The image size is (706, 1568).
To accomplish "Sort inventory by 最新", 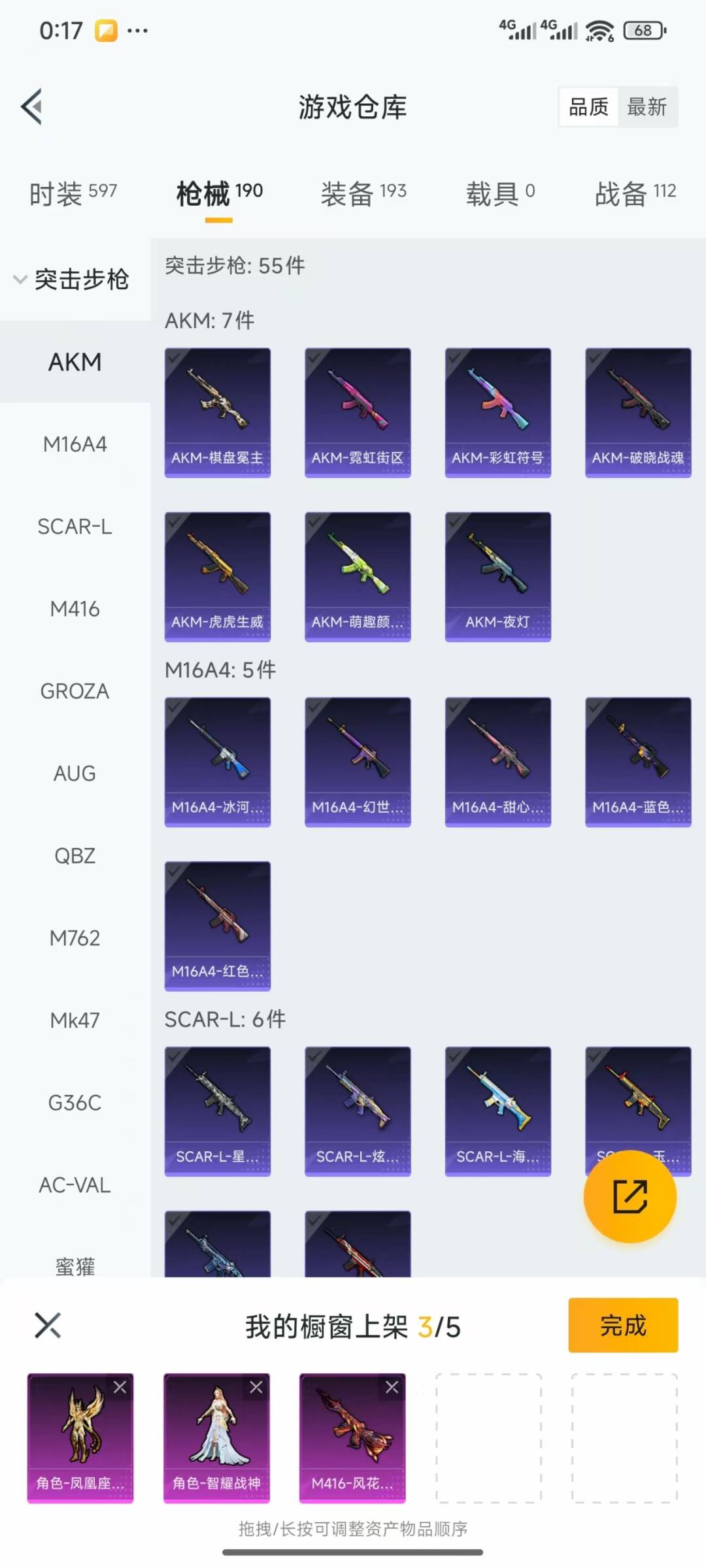I will click(x=647, y=106).
